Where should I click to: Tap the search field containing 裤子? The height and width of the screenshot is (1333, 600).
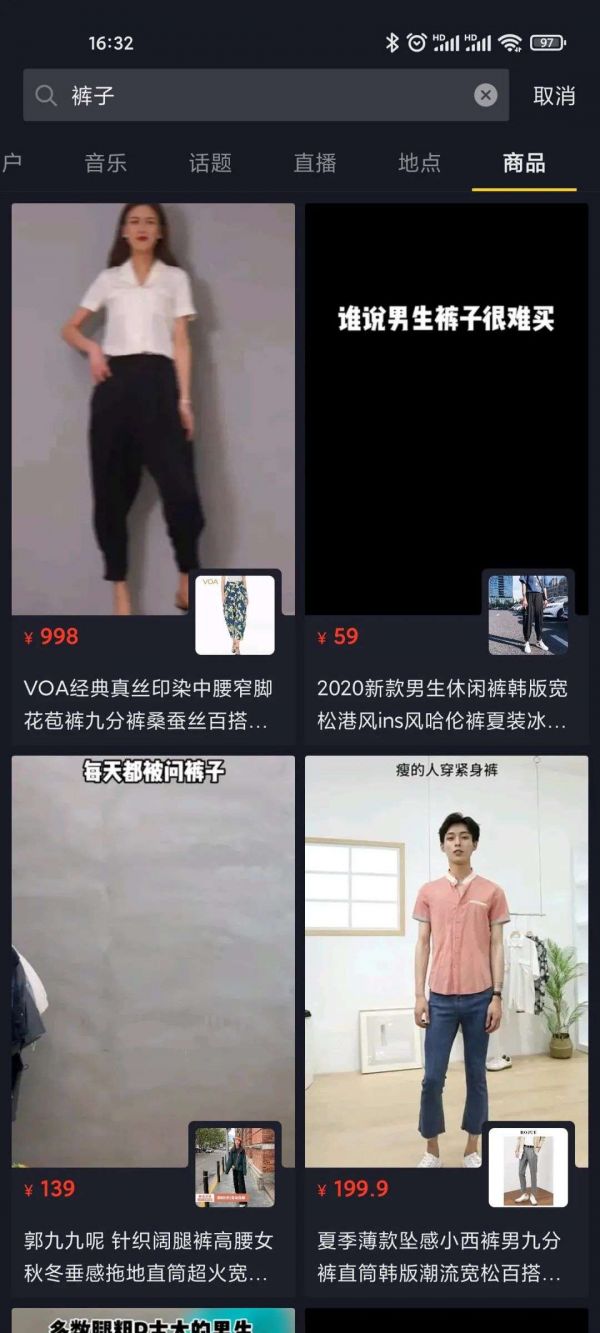pyautogui.click(x=260, y=95)
